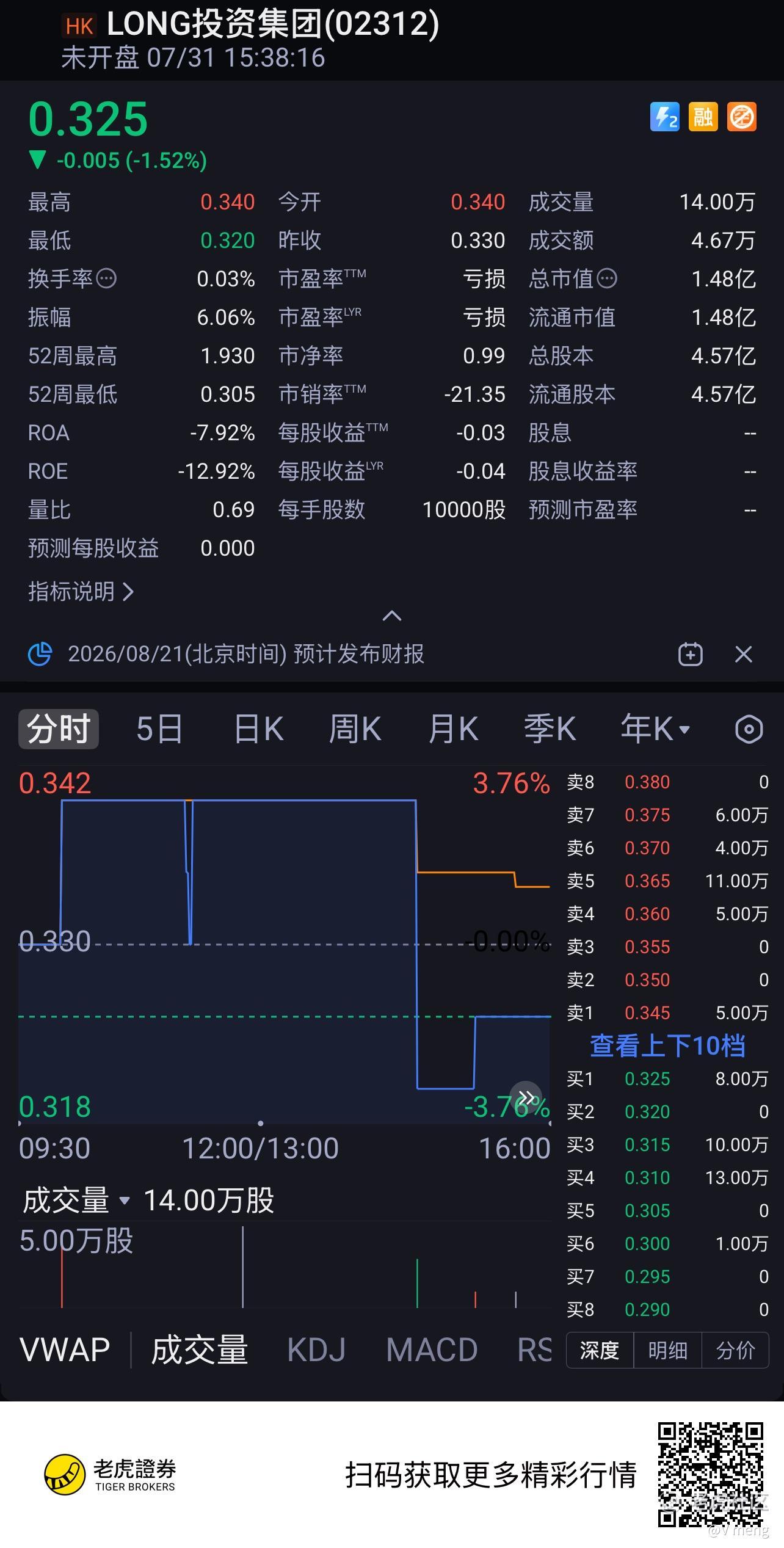Show the 明细 trade details tab
Viewport: 784px width, 1548px height.
pyautogui.click(x=667, y=1350)
